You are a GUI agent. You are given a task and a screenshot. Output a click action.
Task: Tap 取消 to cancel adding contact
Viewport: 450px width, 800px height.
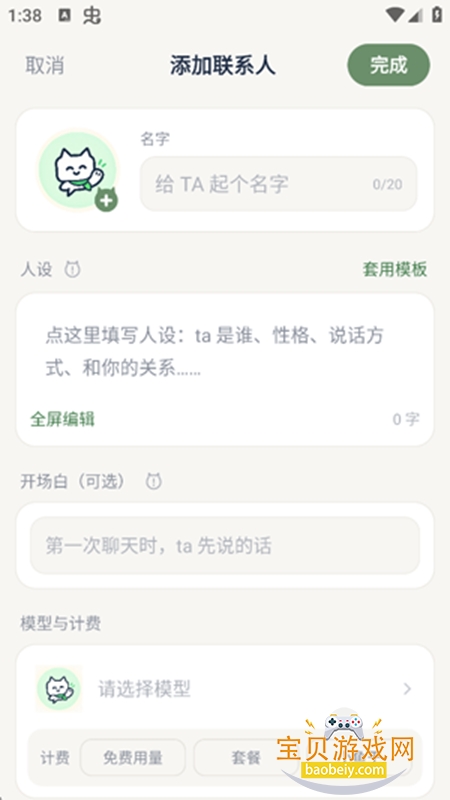pos(45,65)
